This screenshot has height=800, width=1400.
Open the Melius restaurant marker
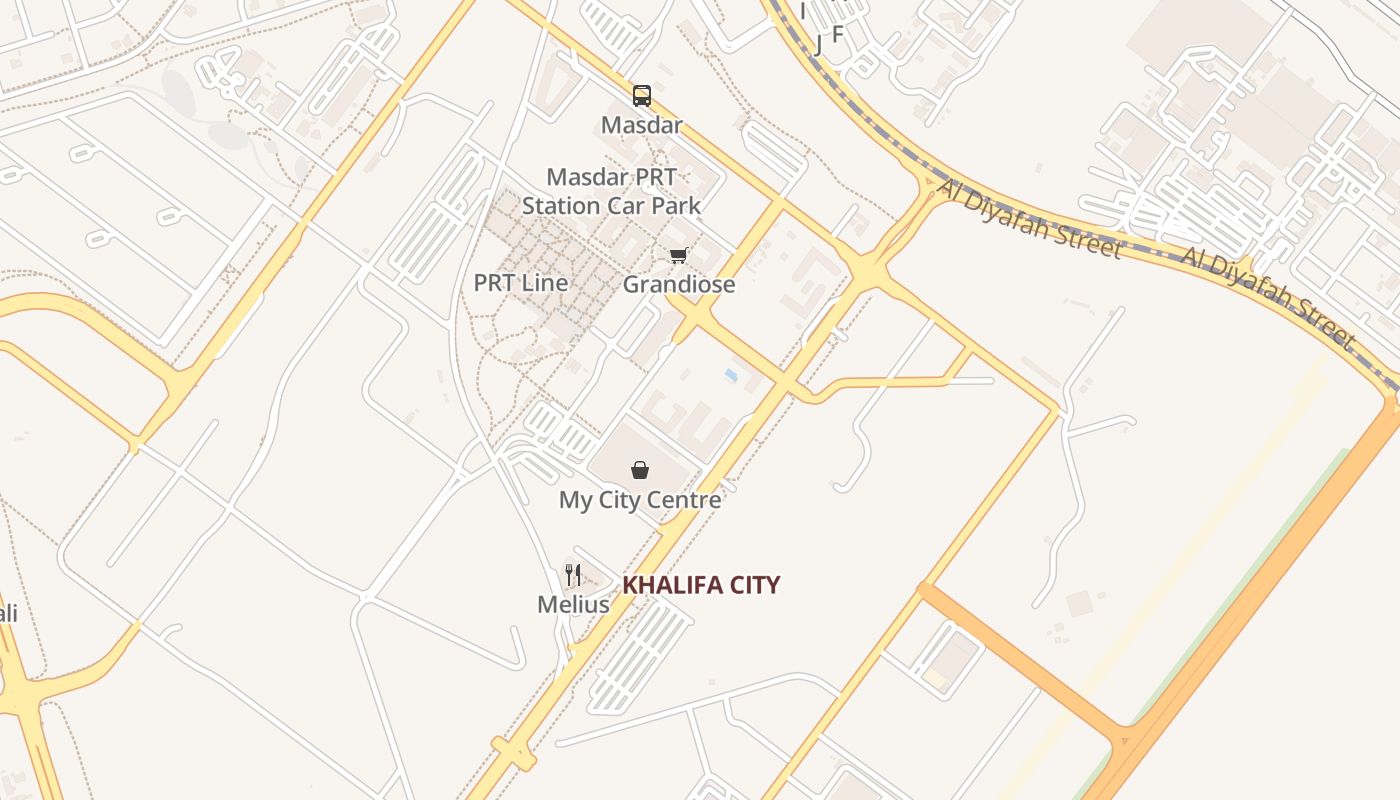pos(573,575)
